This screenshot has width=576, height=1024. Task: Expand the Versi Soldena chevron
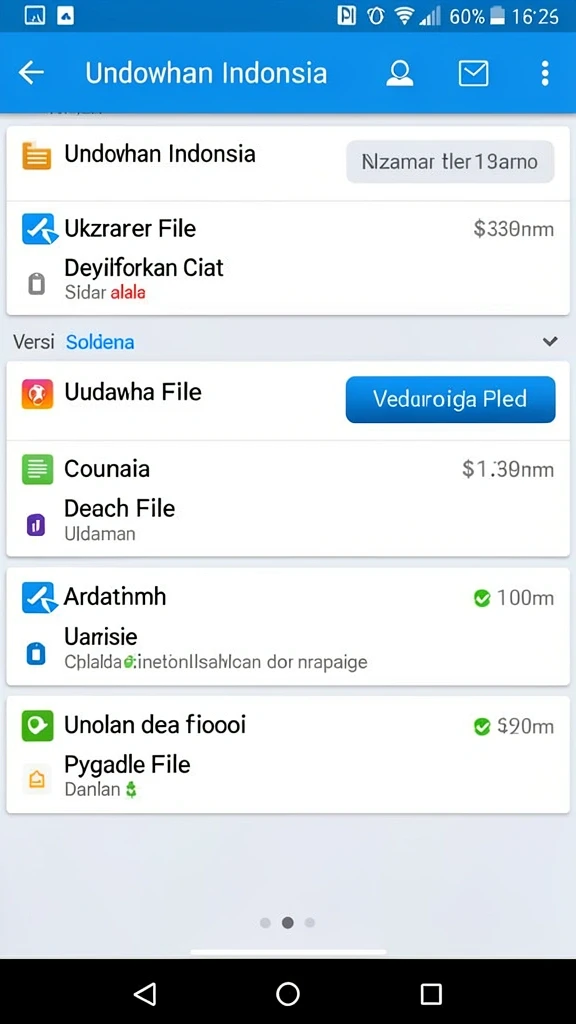pyautogui.click(x=550, y=342)
